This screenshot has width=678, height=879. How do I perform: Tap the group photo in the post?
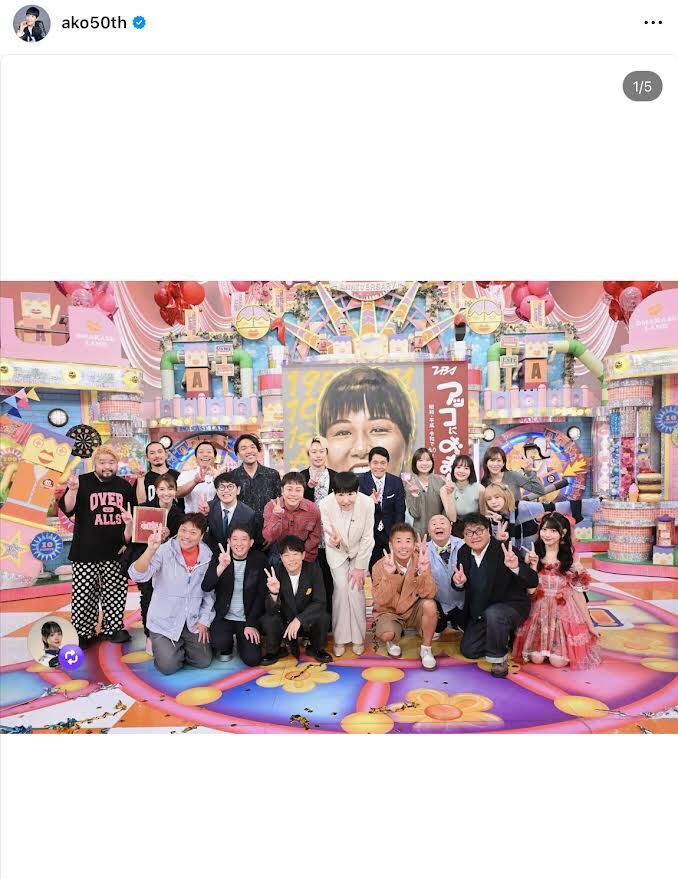[339, 506]
